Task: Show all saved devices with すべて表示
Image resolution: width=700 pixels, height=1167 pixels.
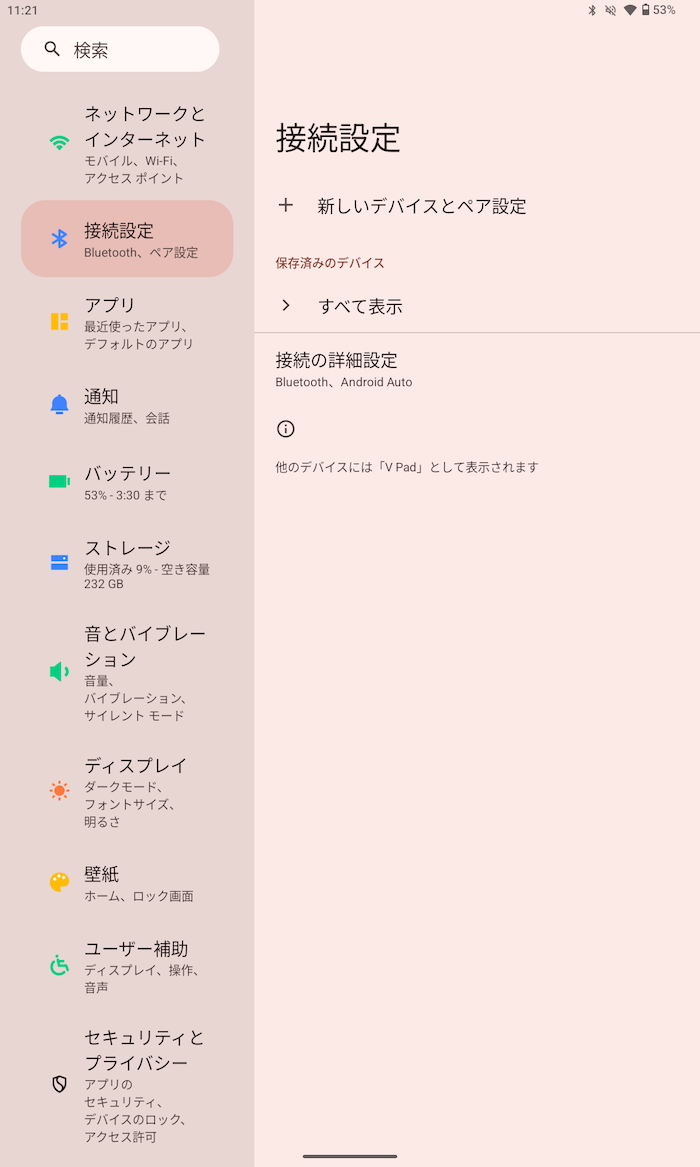Action: (x=477, y=306)
